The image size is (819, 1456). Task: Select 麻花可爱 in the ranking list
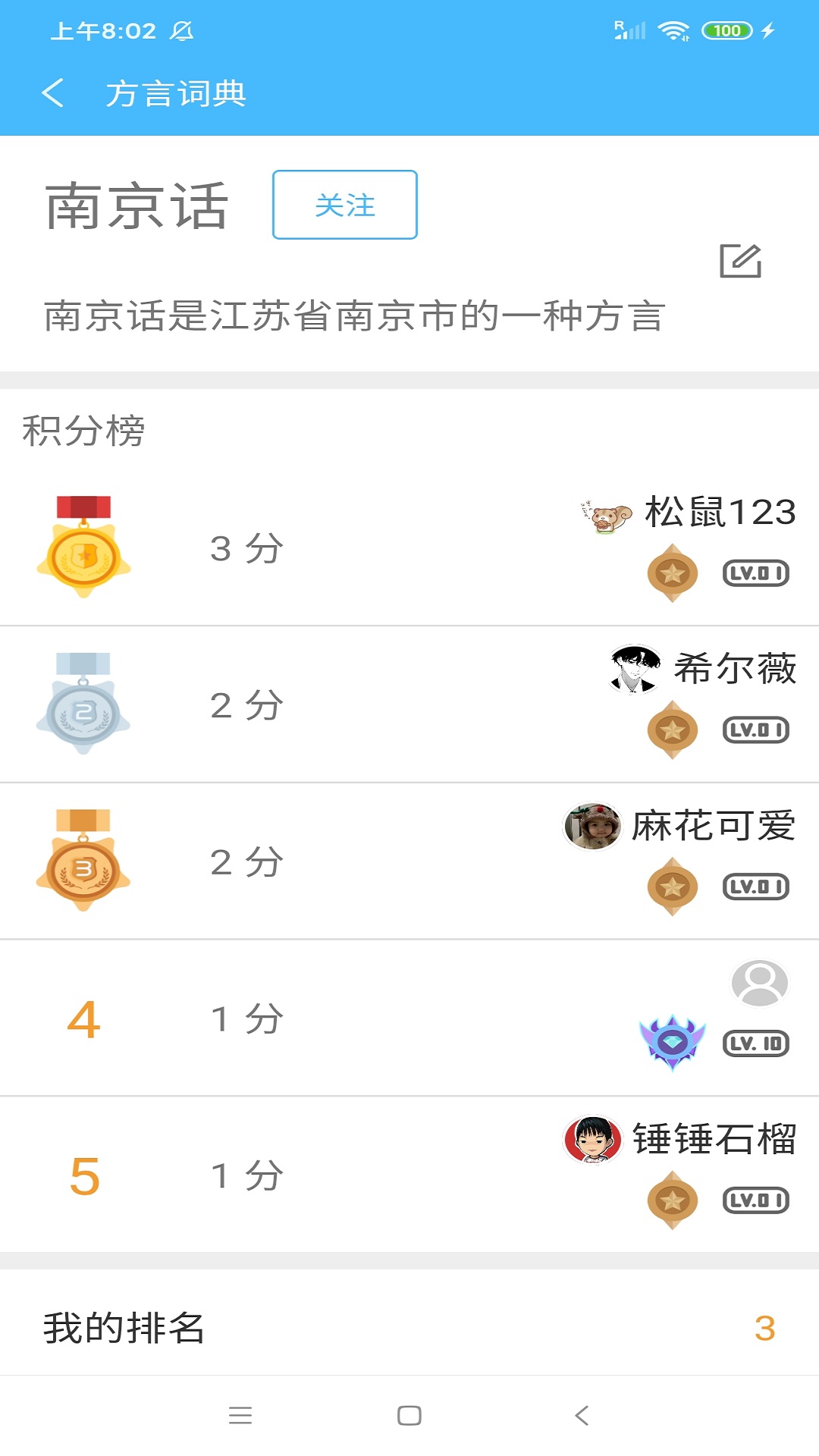[409, 861]
